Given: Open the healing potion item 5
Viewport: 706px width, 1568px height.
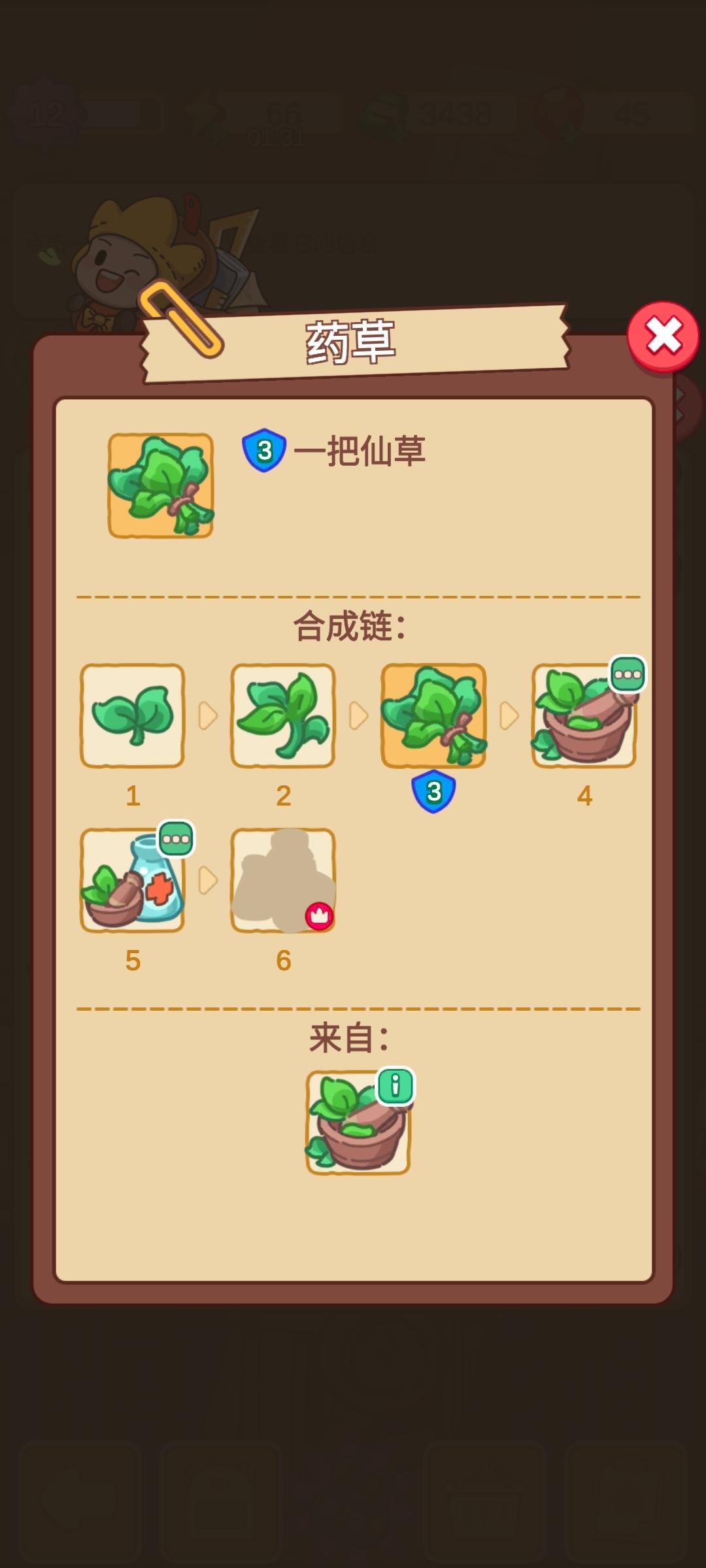Looking at the screenshot, I should tap(133, 882).
